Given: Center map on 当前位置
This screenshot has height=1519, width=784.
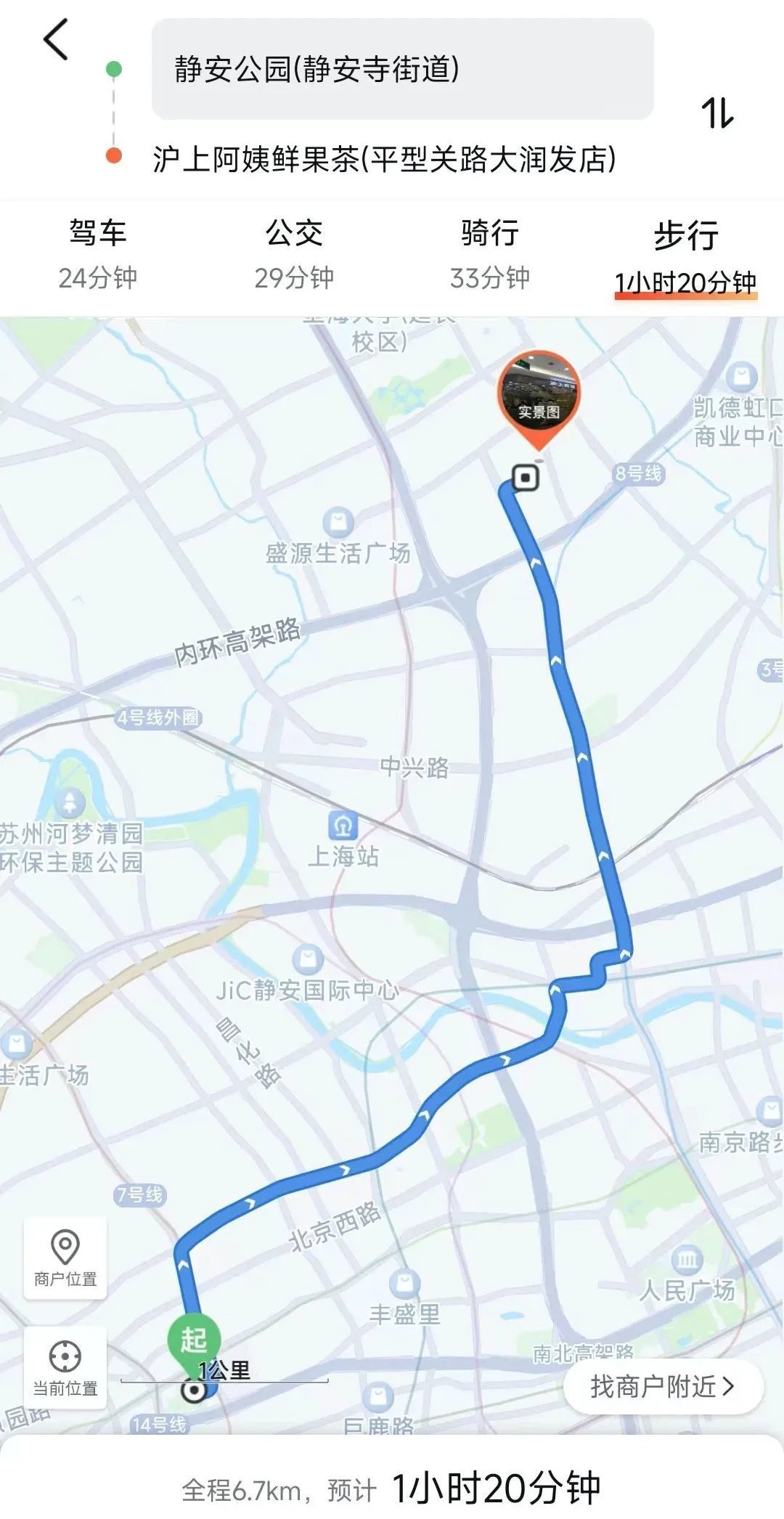Looking at the screenshot, I should [65, 1368].
